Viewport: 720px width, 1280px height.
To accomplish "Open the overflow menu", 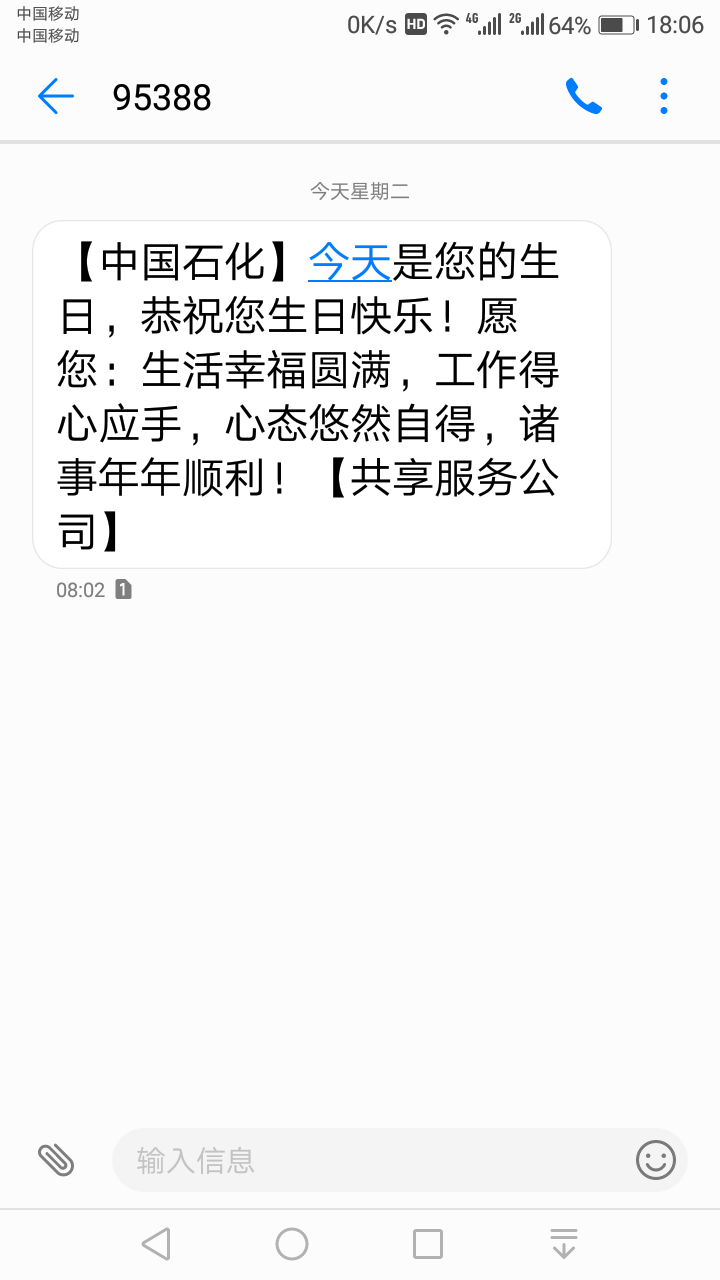I will click(x=663, y=97).
